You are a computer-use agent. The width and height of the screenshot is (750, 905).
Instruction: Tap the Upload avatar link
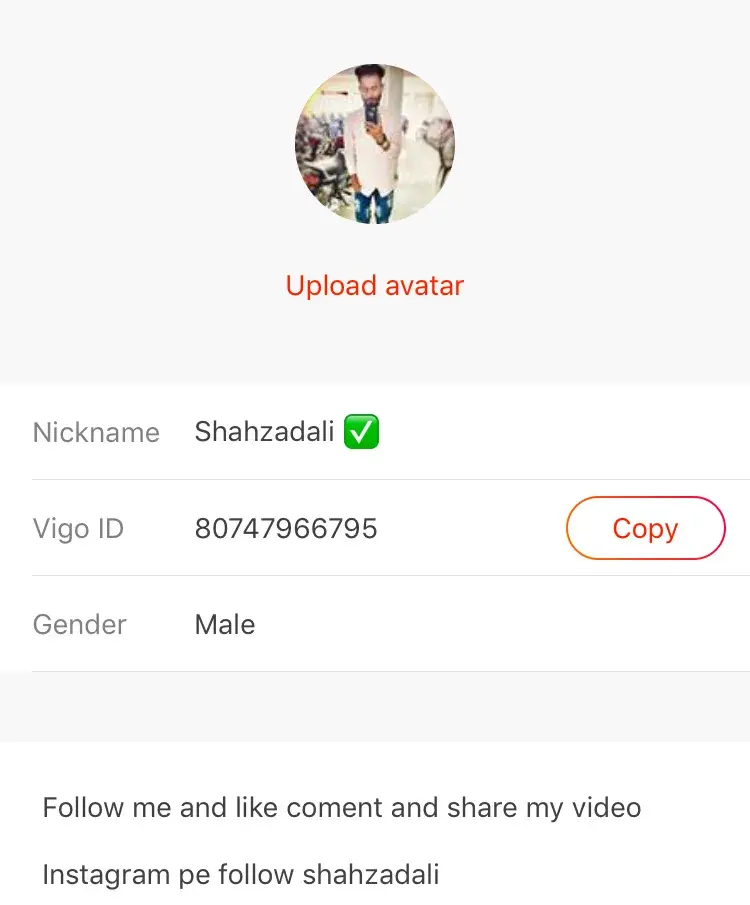click(x=375, y=286)
